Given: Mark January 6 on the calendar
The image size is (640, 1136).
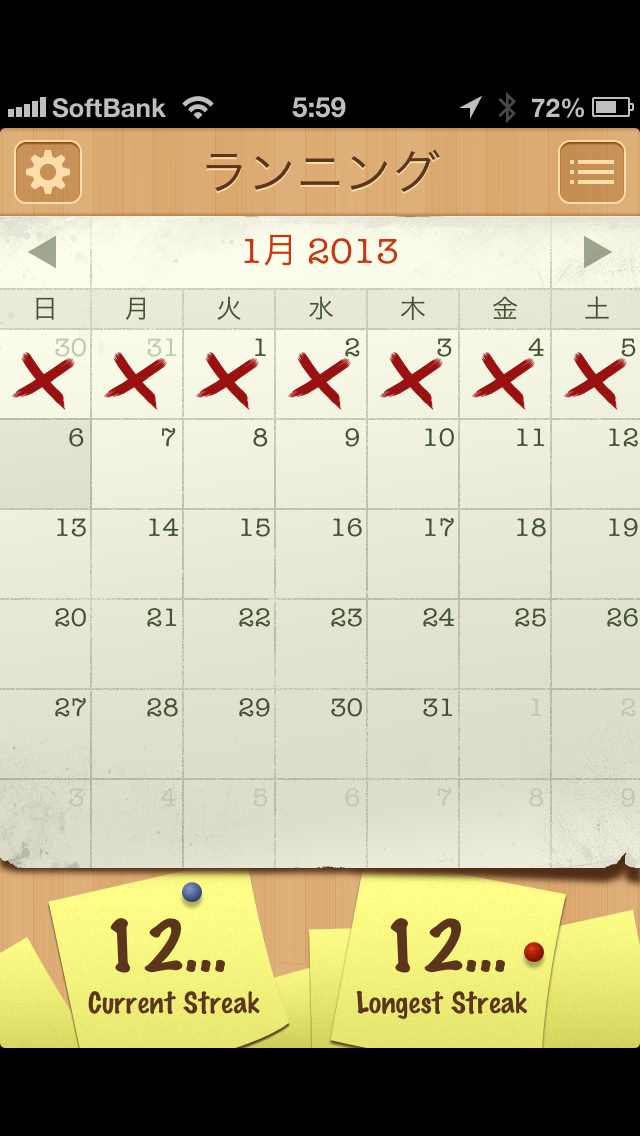Looking at the screenshot, I should [x=45, y=464].
